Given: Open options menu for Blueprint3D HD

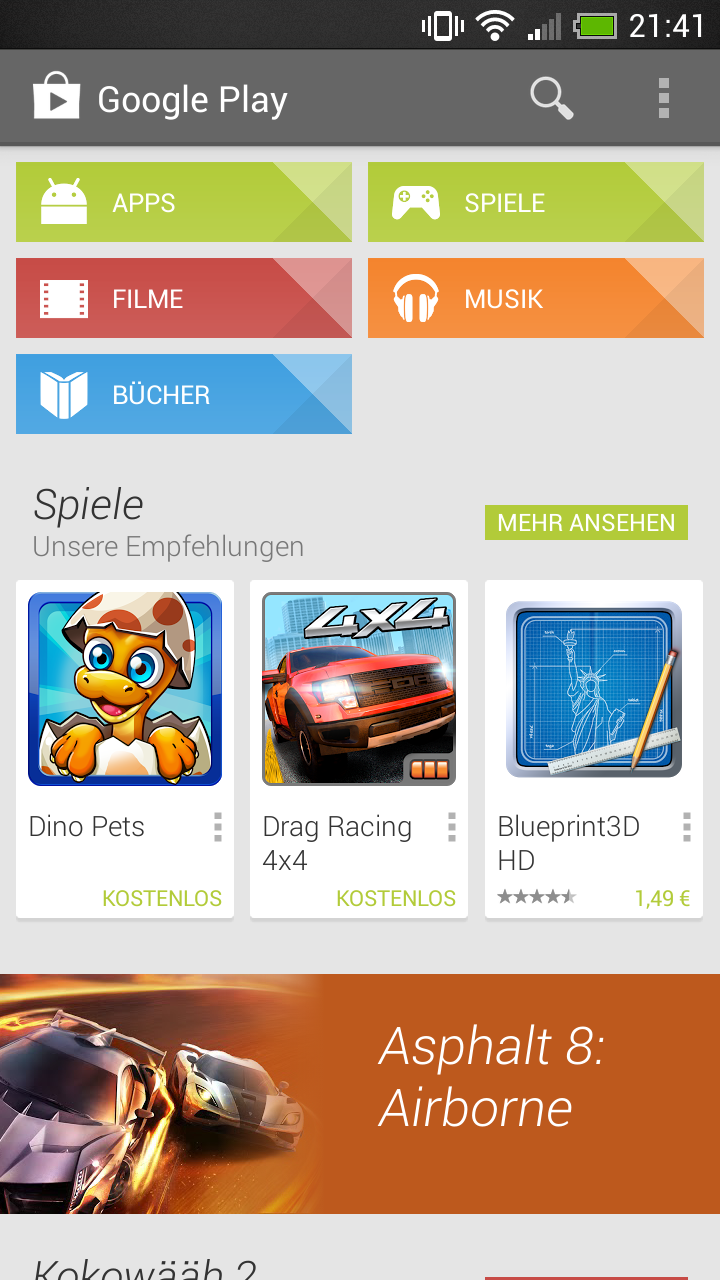Looking at the screenshot, I should tap(687, 827).
